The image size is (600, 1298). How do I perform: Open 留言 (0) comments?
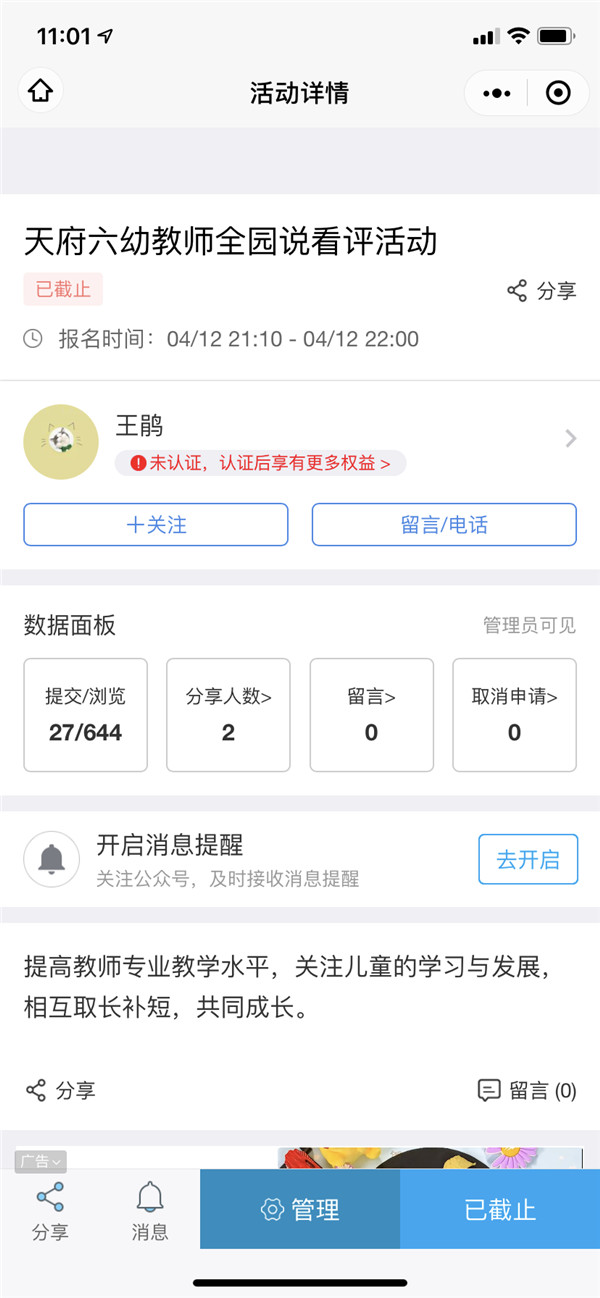pyautogui.click(x=527, y=1090)
